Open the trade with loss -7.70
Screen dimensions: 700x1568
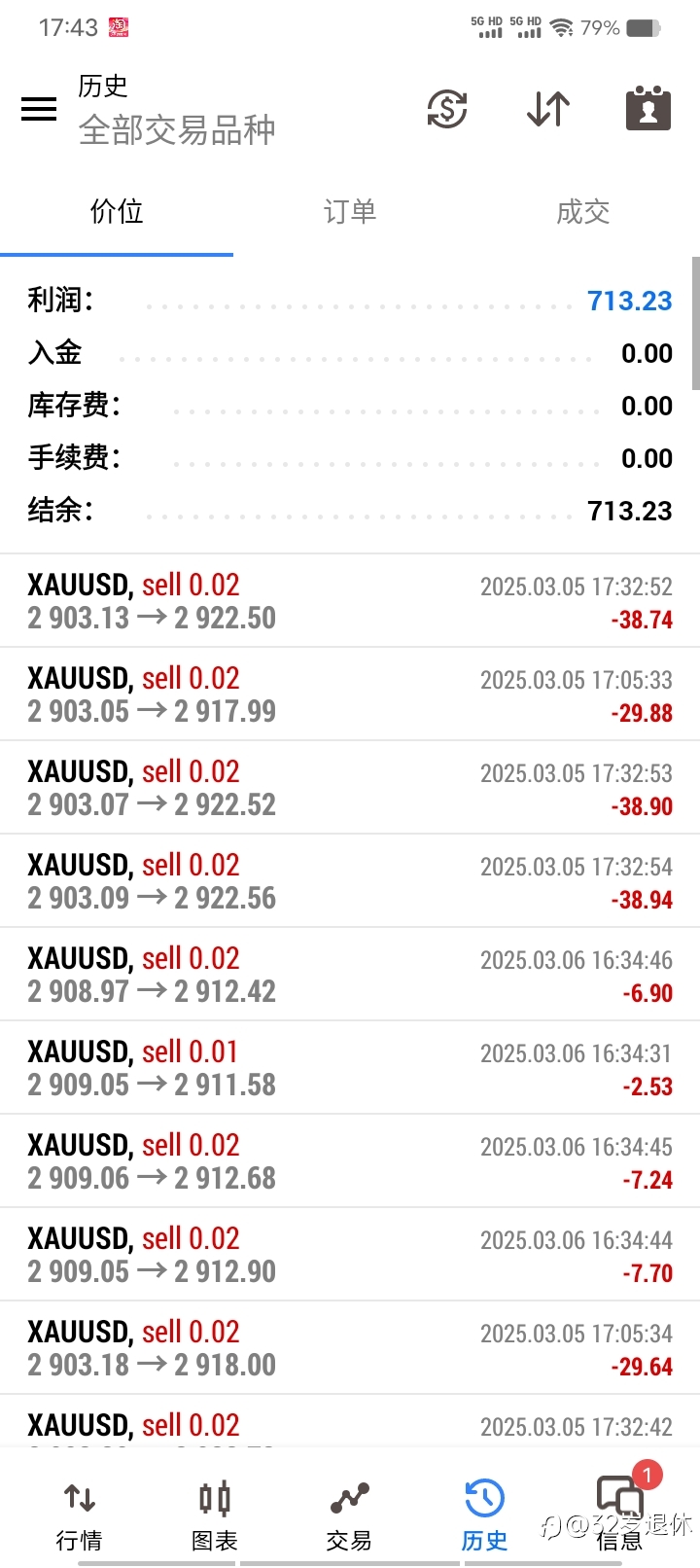350,1255
